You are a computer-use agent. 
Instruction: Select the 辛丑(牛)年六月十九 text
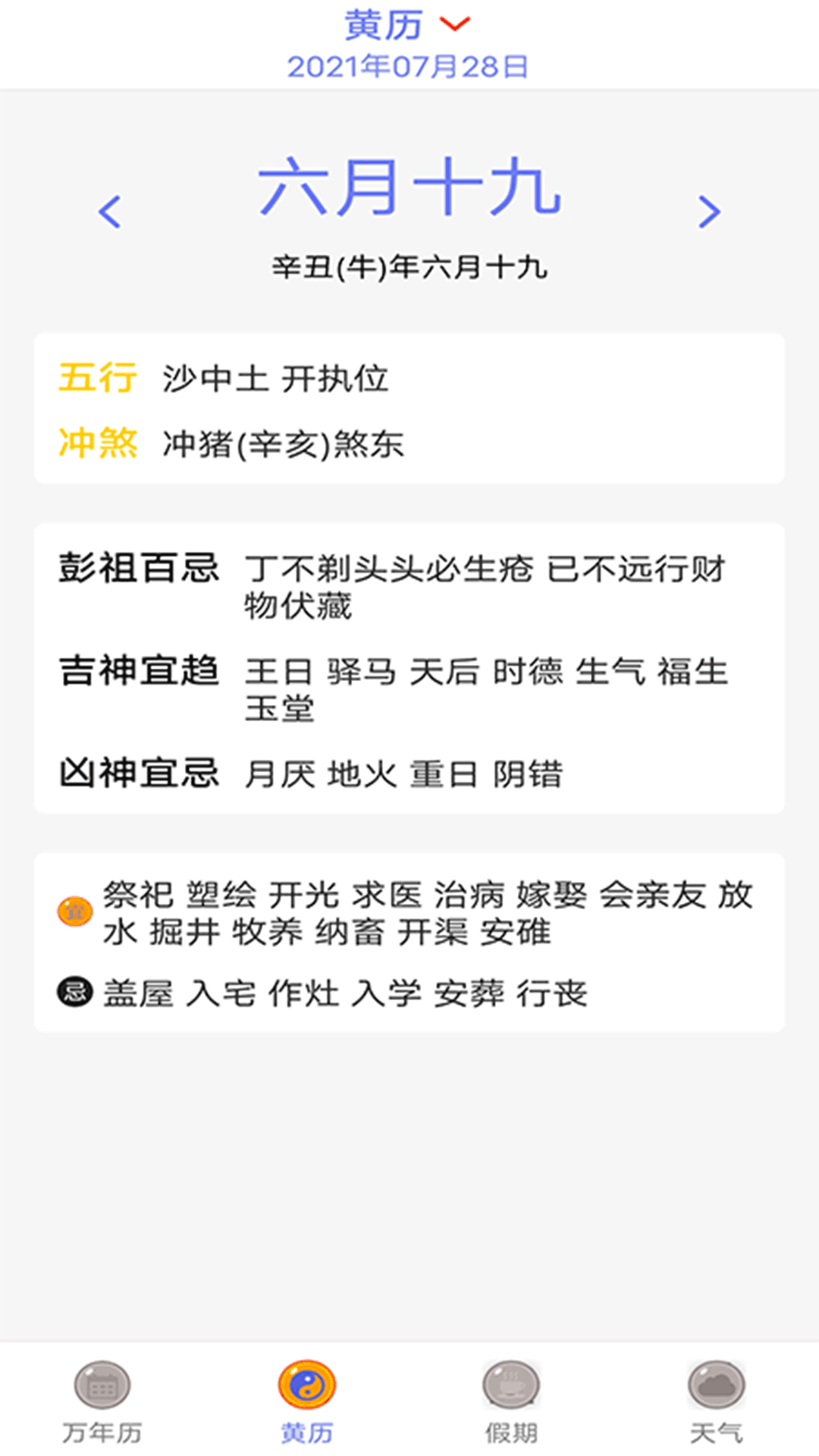(x=409, y=267)
